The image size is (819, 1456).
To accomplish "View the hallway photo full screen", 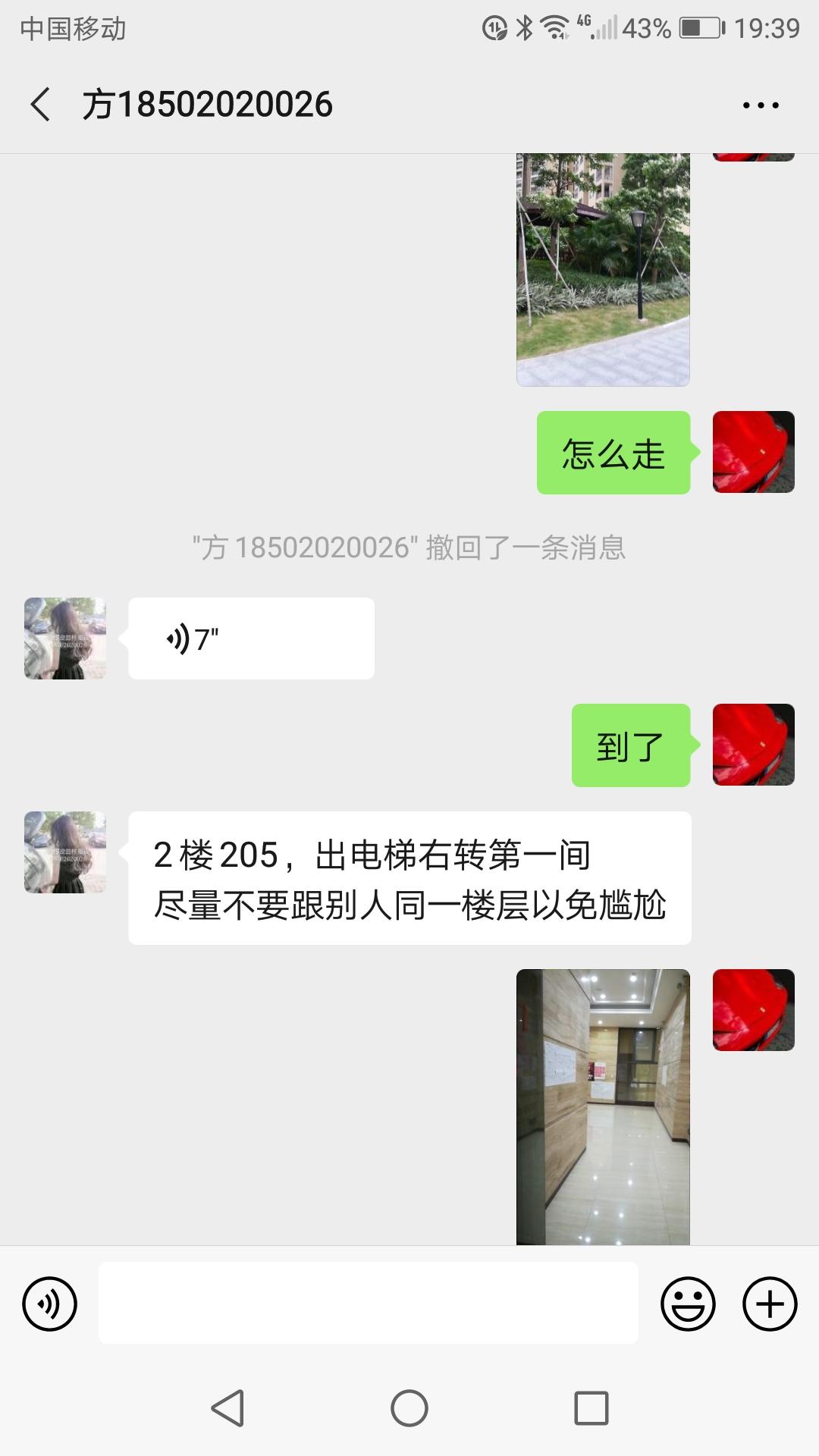I will click(603, 1107).
